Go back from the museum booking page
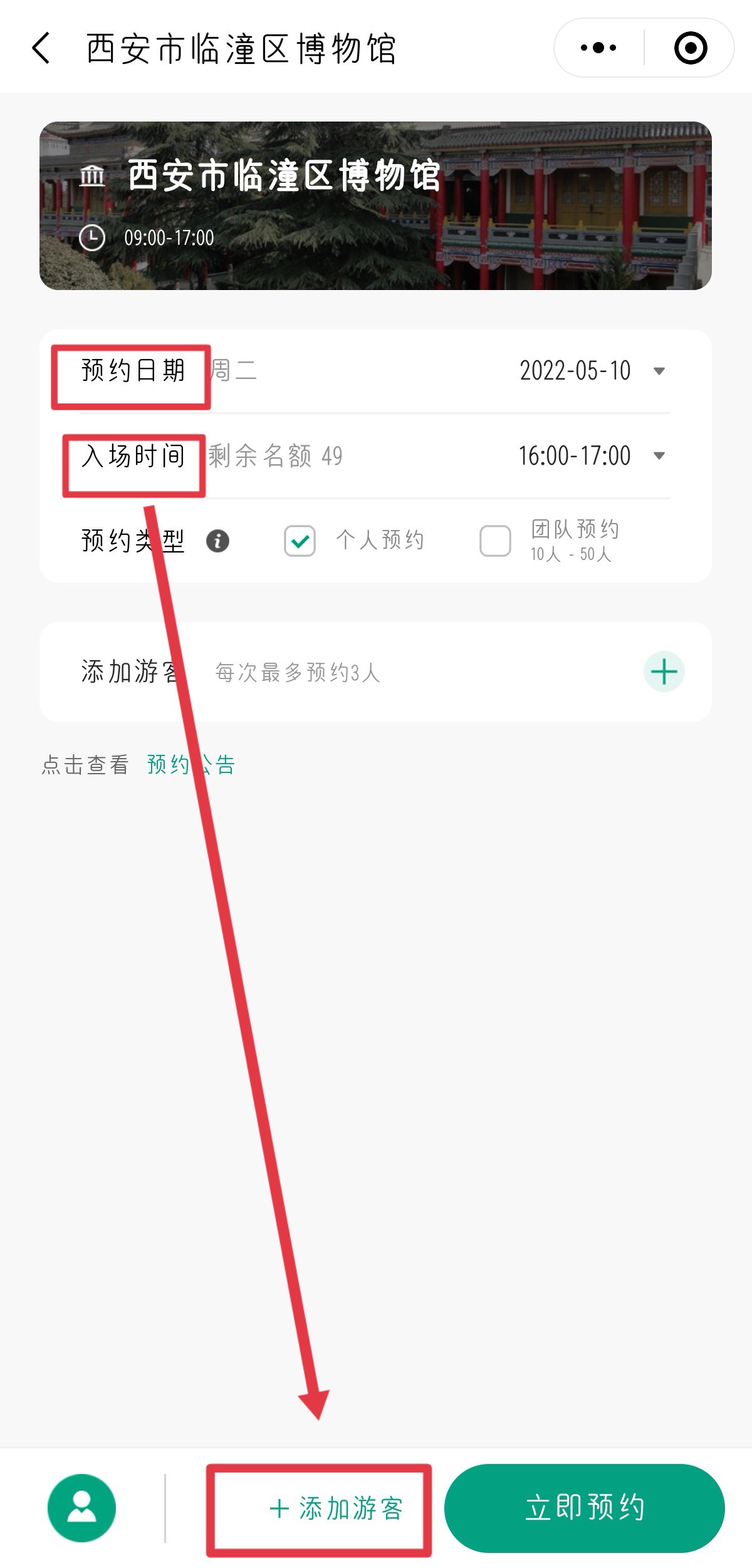The width and height of the screenshot is (752, 1568). tap(41, 48)
